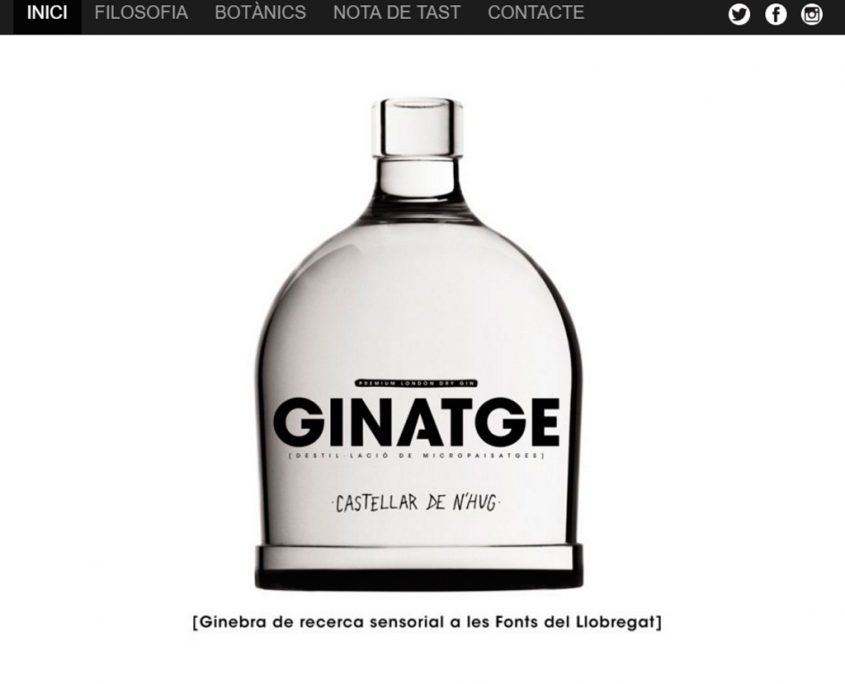Open NOTA DE TAST page
Image resolution: width=845 pixels, height=684 pixels.
397,13
